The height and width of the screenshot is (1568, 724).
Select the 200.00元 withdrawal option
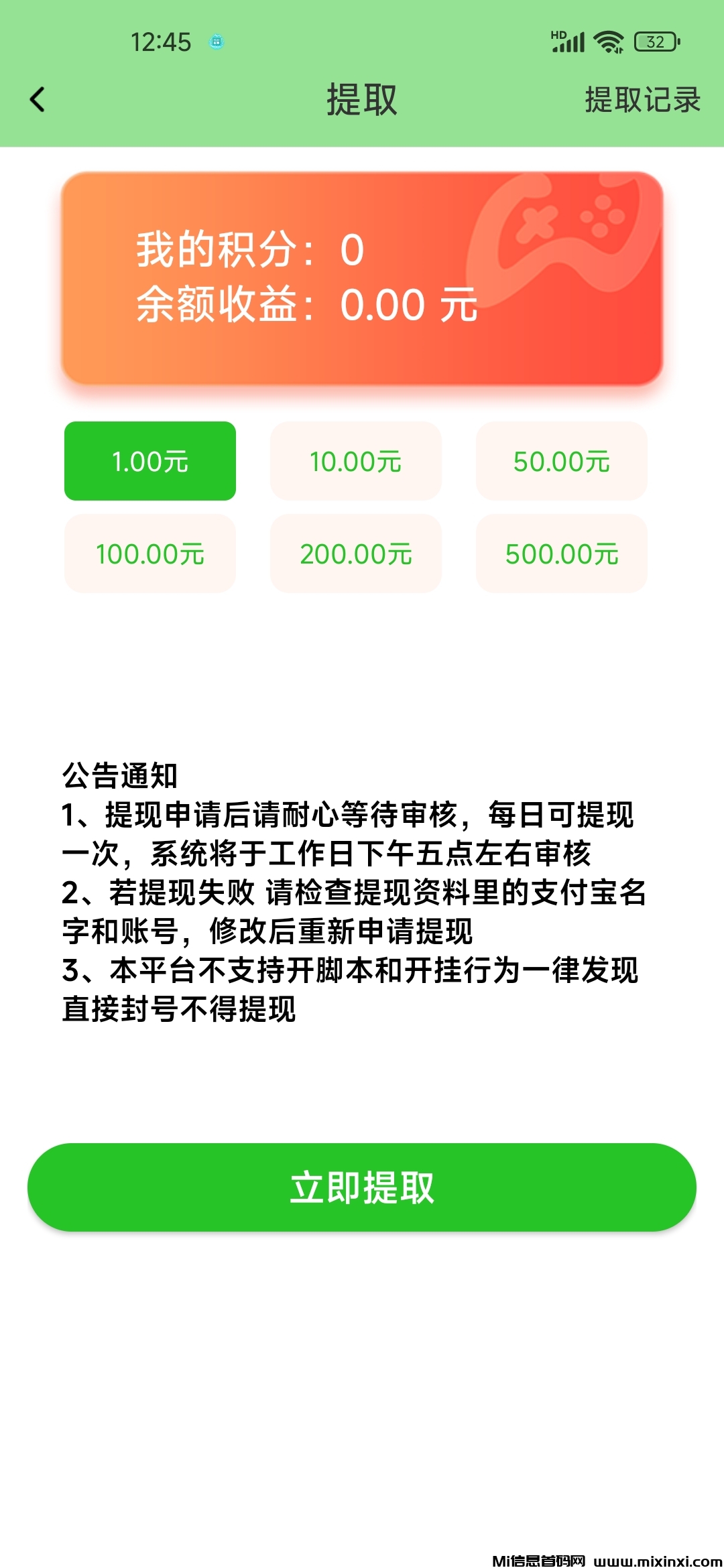coord(355,554)
